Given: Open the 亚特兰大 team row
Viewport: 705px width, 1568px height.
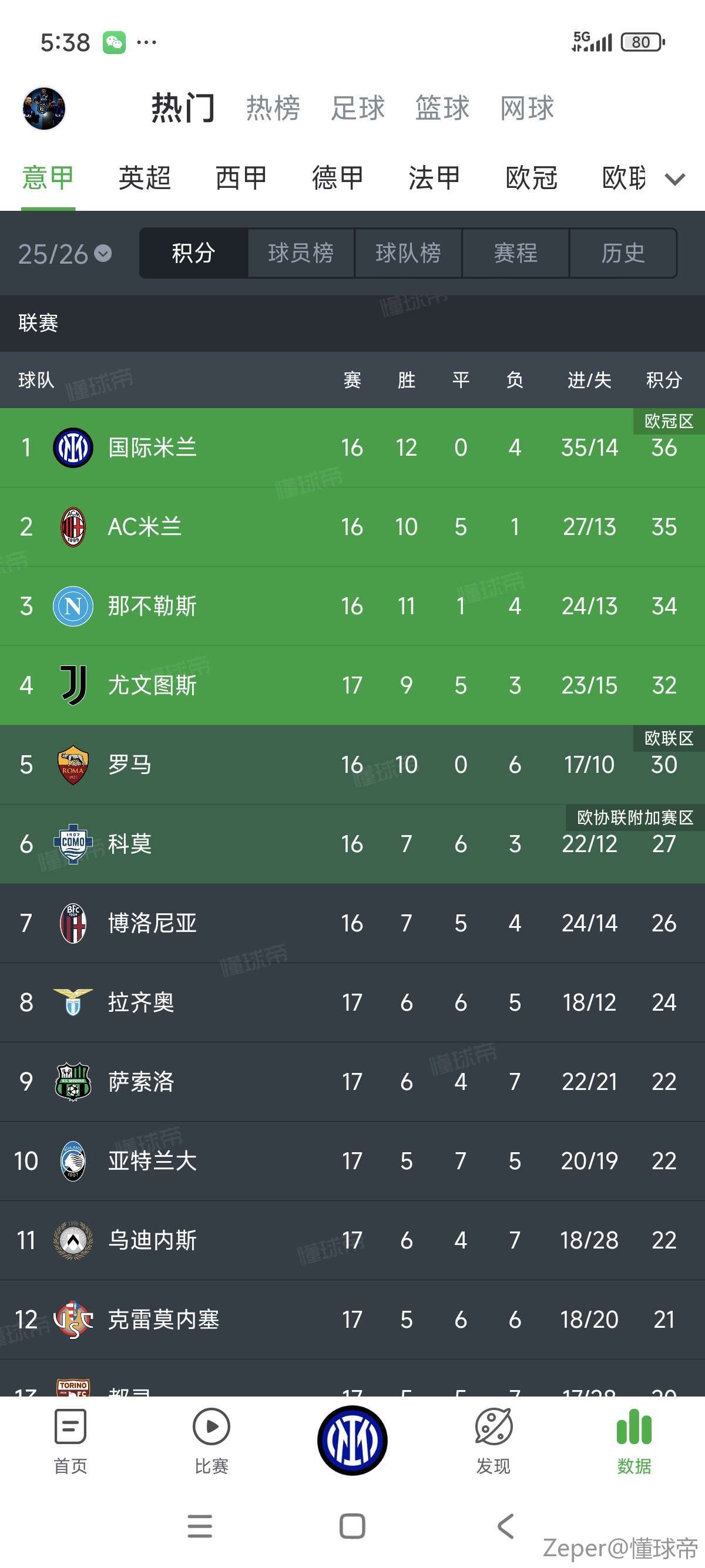Looking at the screenshot, I should (x=352, y=1161).
